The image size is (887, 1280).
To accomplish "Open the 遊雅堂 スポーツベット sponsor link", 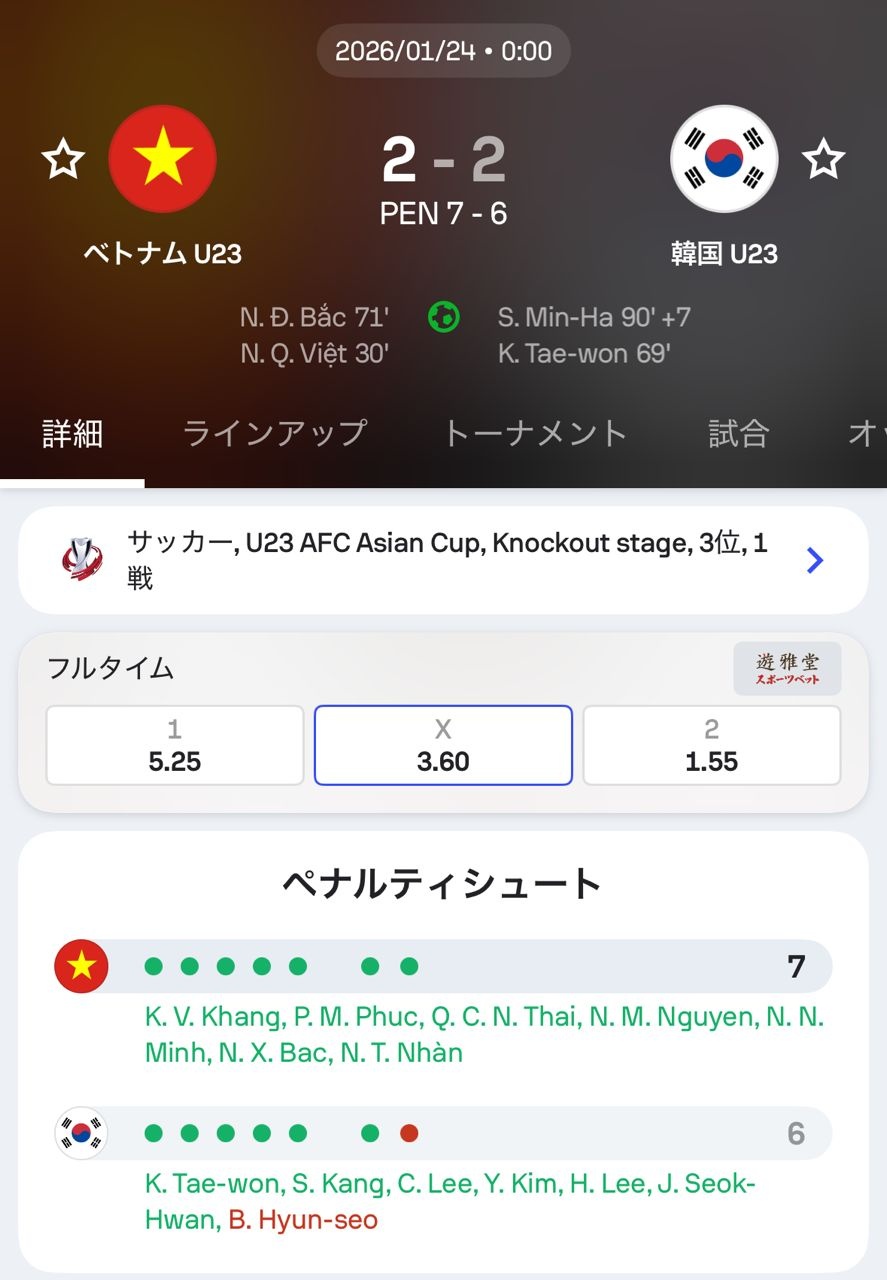I will [787, 669].
